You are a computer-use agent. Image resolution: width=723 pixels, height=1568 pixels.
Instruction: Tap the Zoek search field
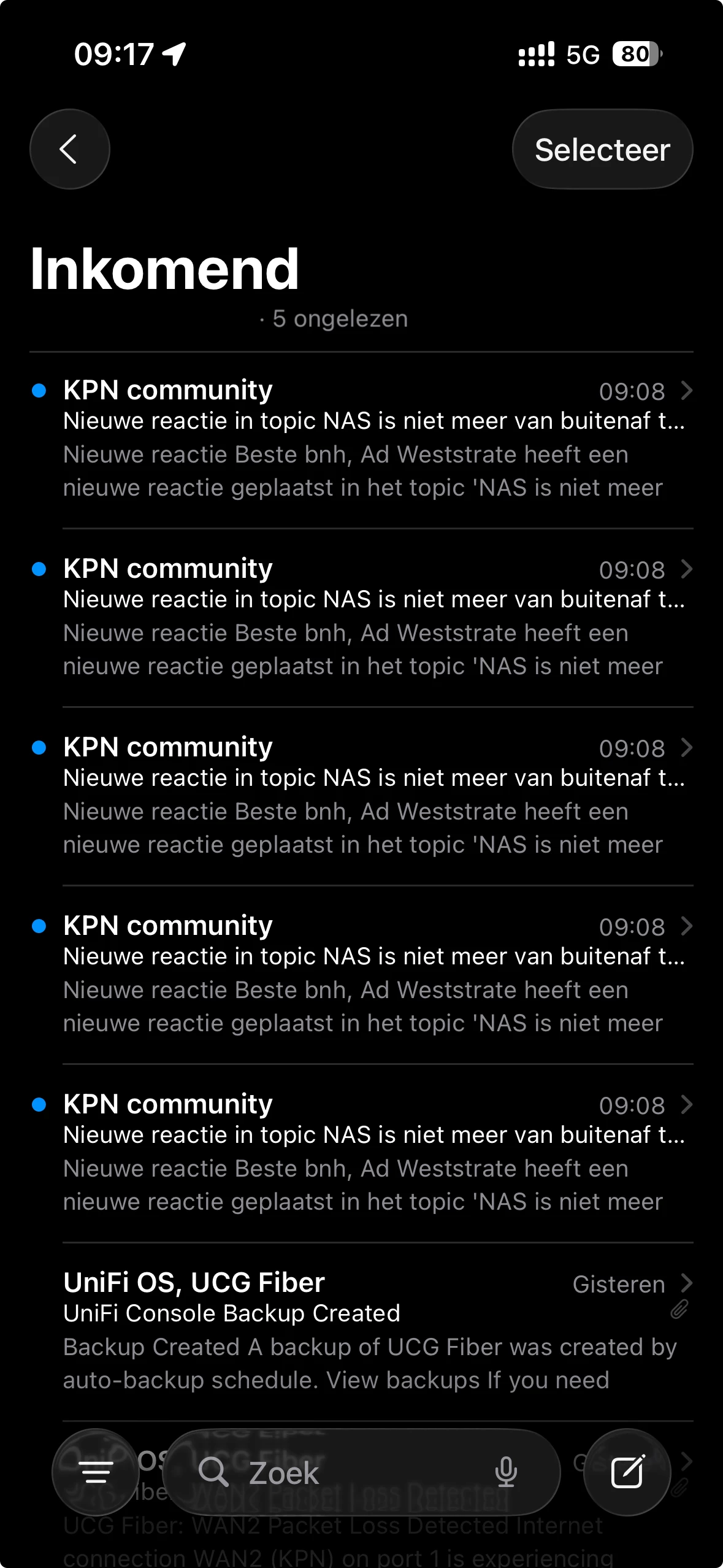point(343,1472)
